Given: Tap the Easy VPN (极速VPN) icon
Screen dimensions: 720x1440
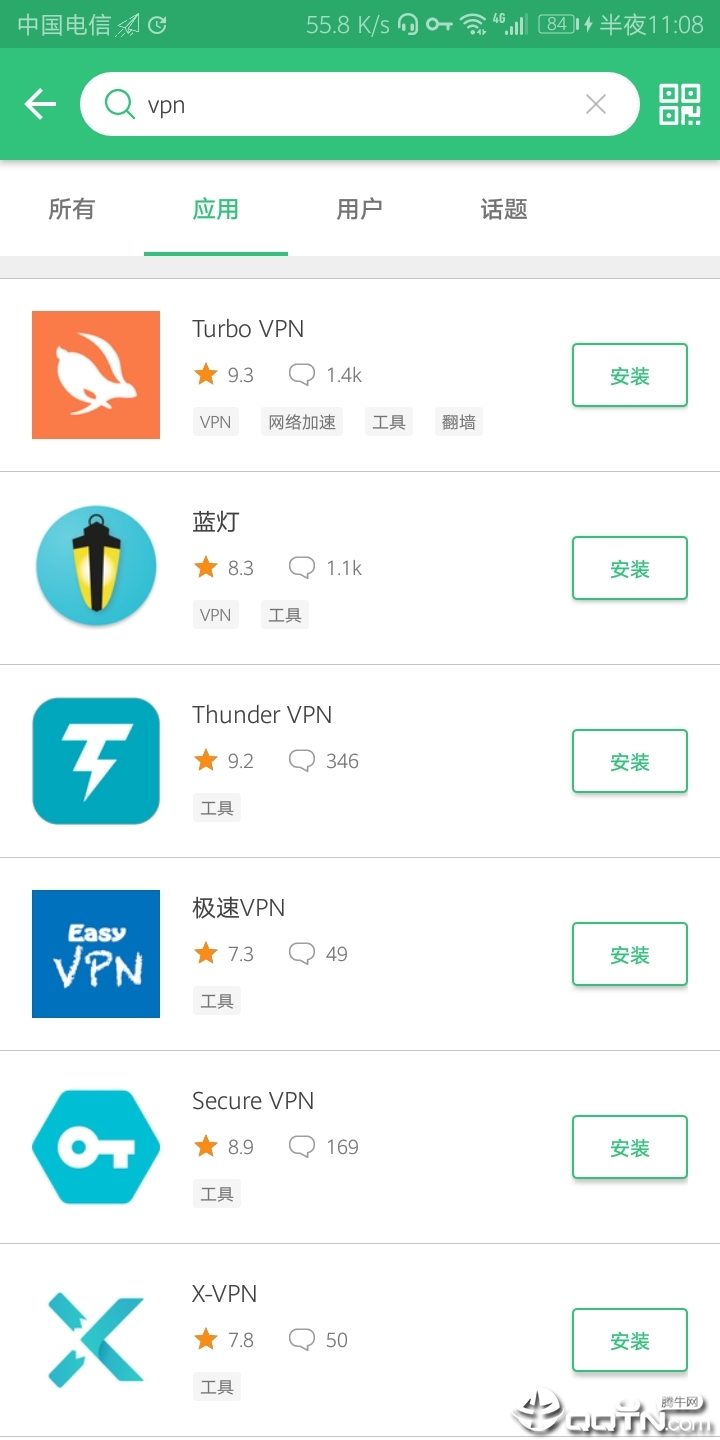Looking at the screenshot, I should 95,953.
